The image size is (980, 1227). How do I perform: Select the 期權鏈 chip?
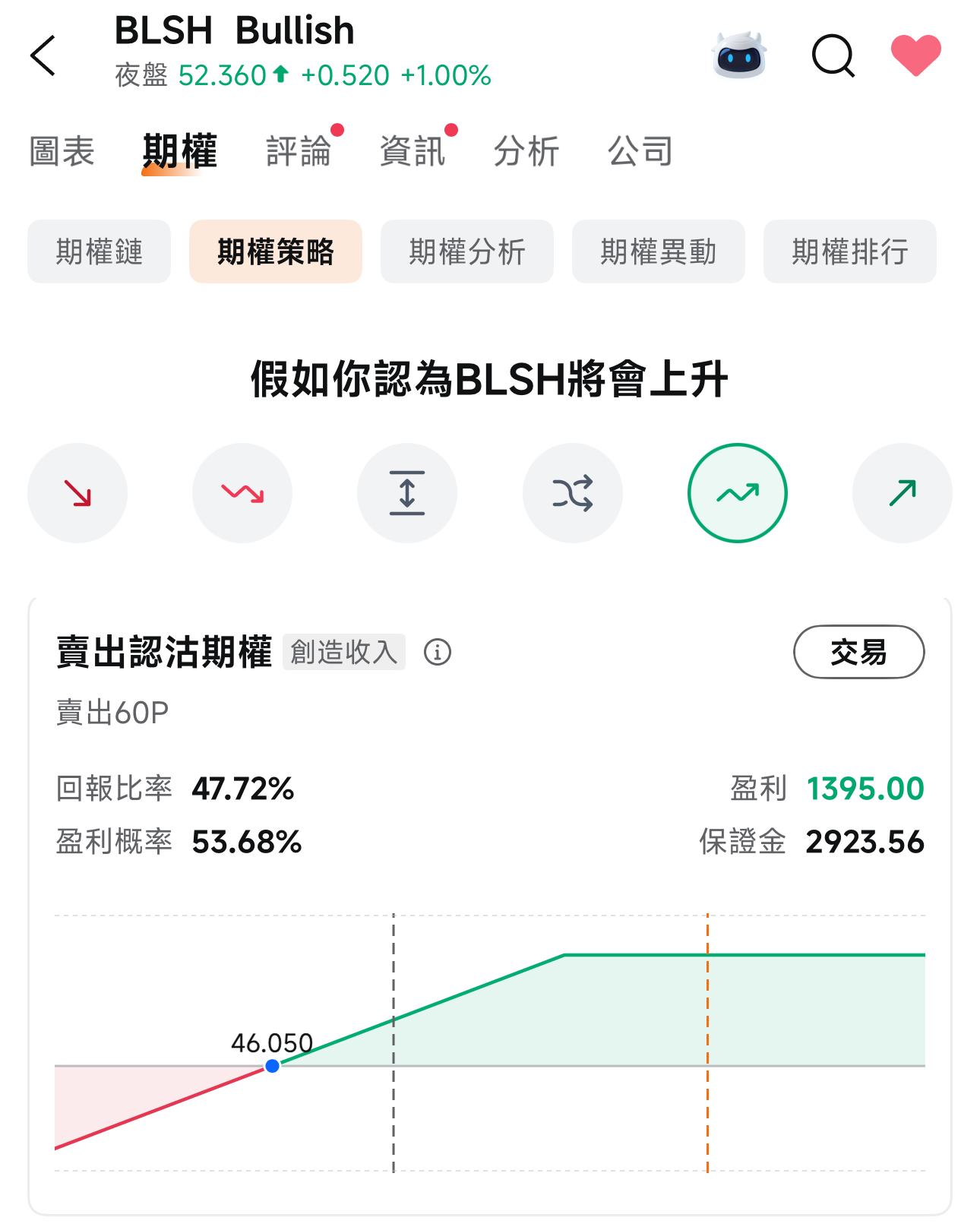click(x=99, y=251)
